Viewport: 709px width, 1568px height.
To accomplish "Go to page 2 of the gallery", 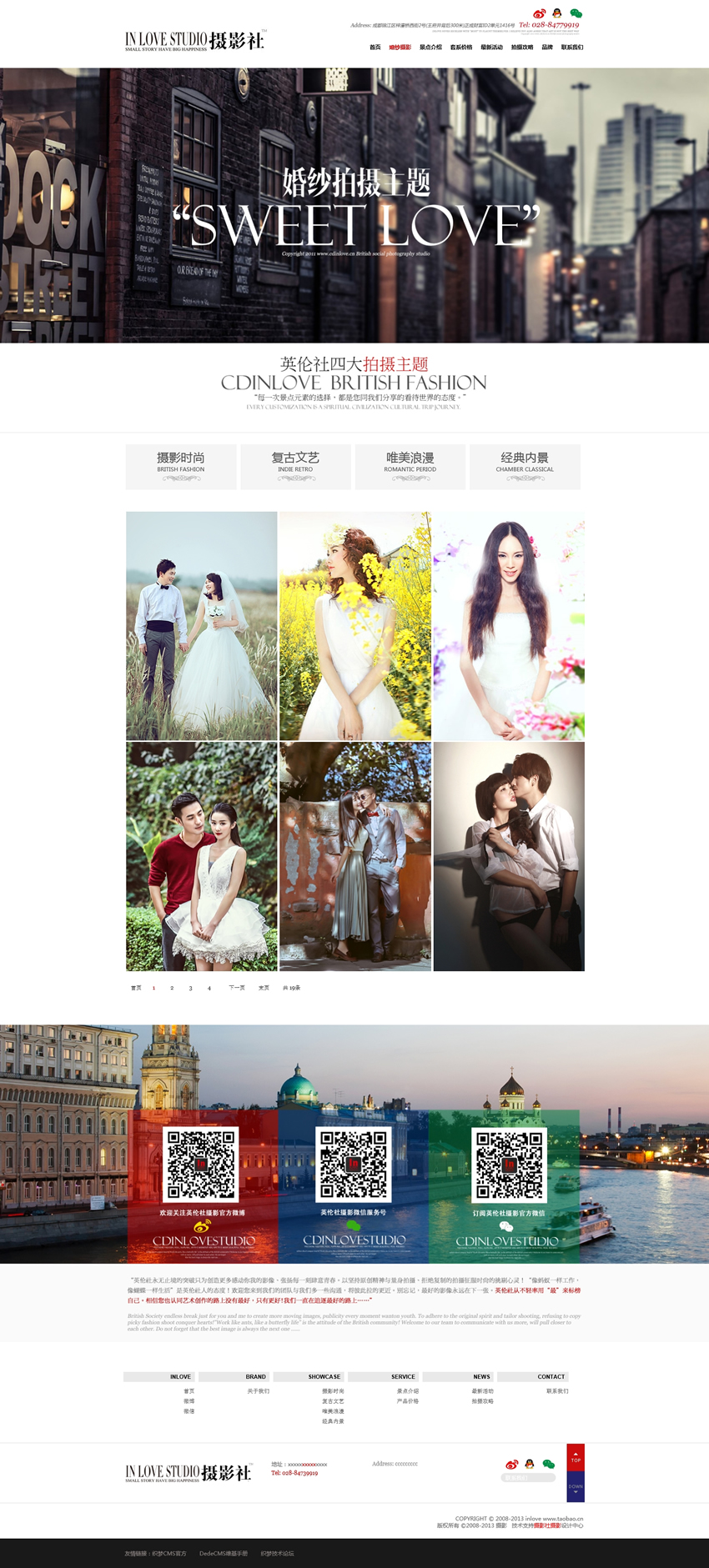I will click(x=172, y=988).
